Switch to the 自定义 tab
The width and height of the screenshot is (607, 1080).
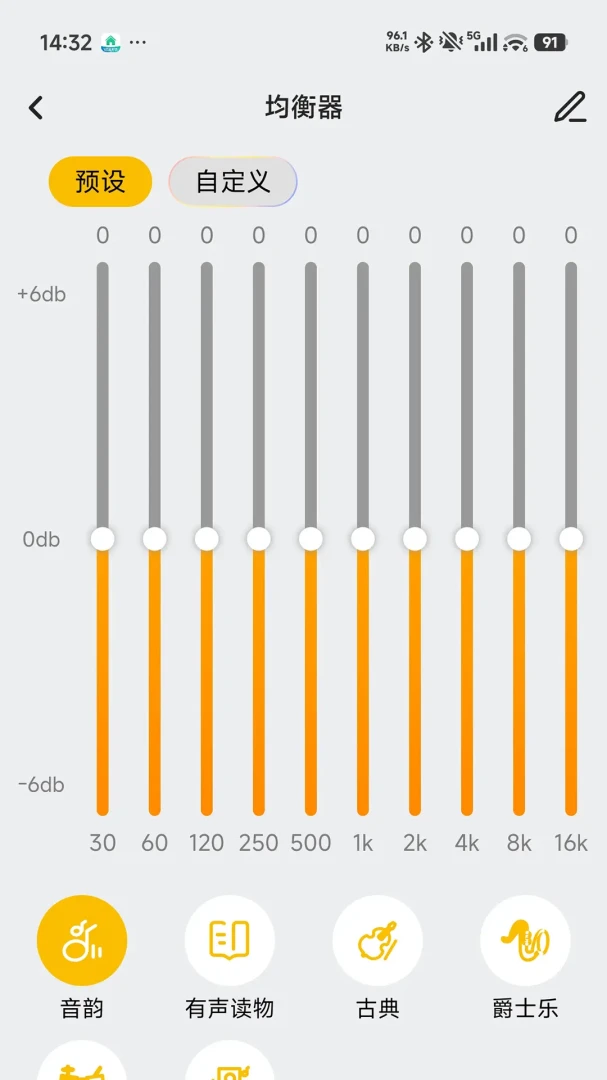point(233,182)
